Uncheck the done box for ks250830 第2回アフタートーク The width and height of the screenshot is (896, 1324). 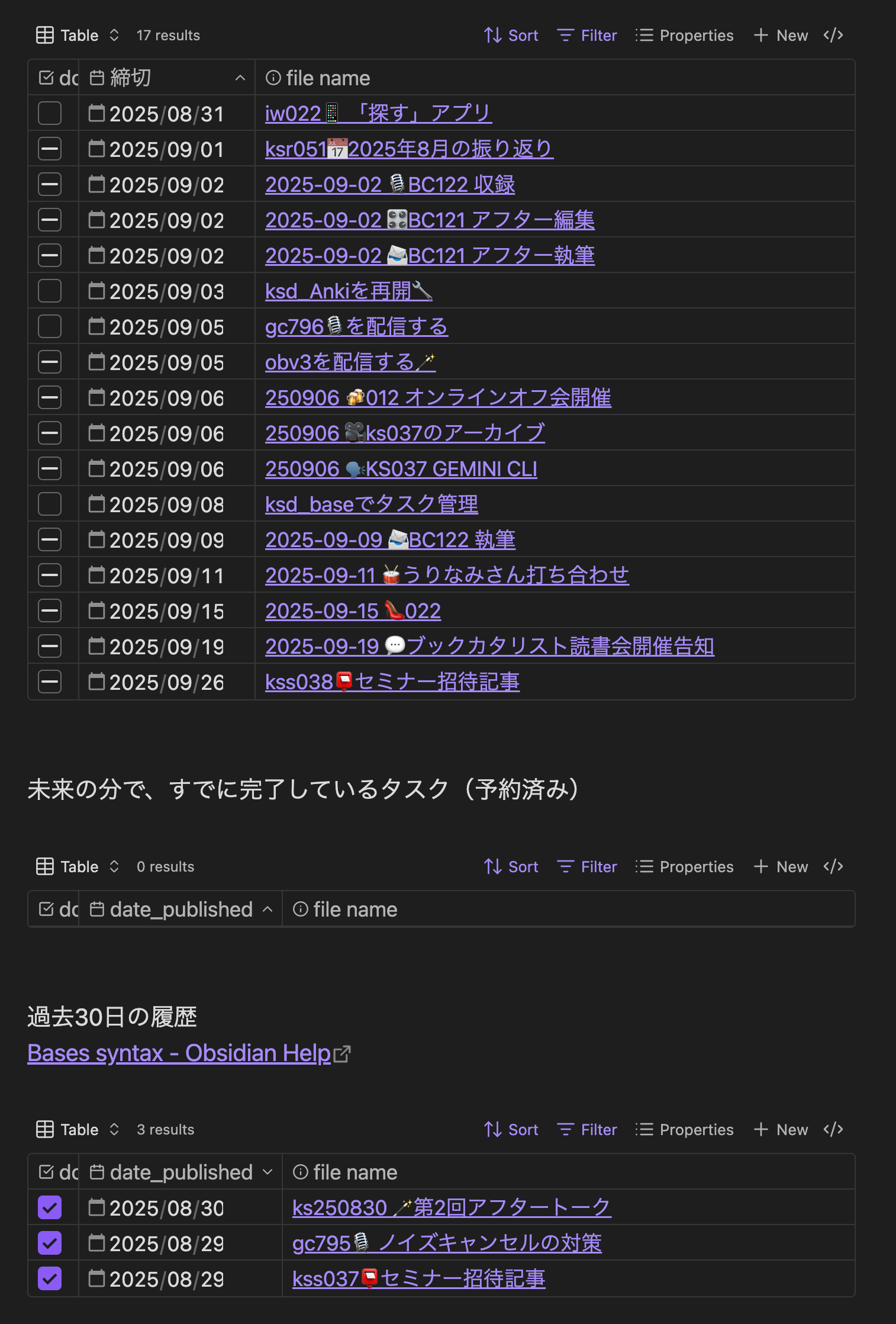[50, 1207]
